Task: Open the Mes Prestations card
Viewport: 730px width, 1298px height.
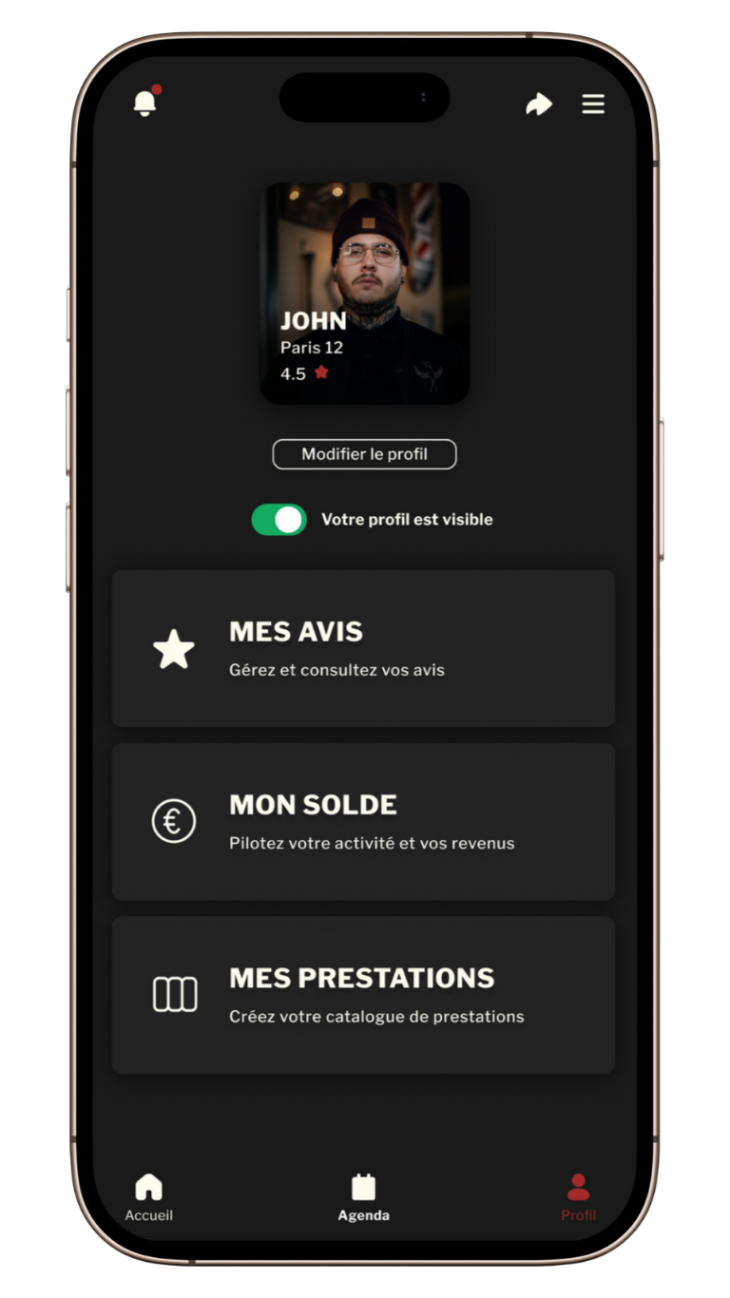Action: (363, 995)
